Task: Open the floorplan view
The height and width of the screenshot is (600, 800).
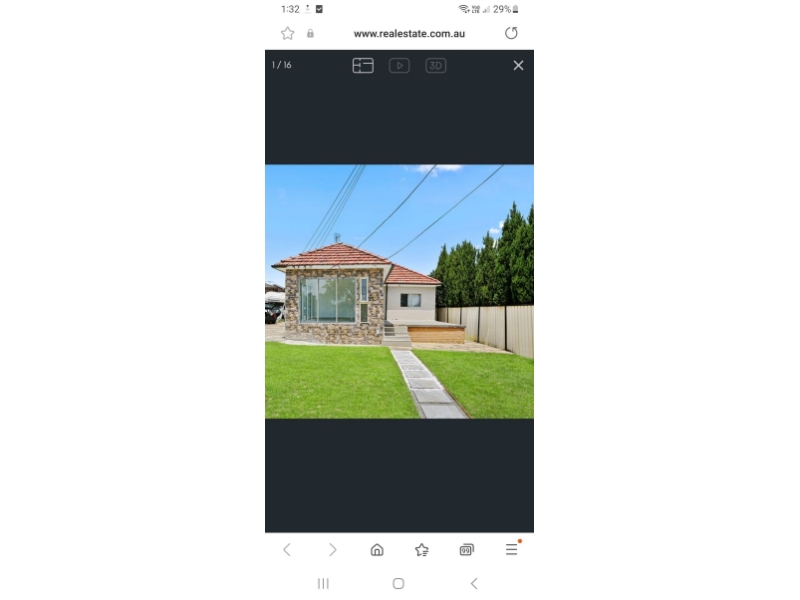Action: tap(363, 65)
